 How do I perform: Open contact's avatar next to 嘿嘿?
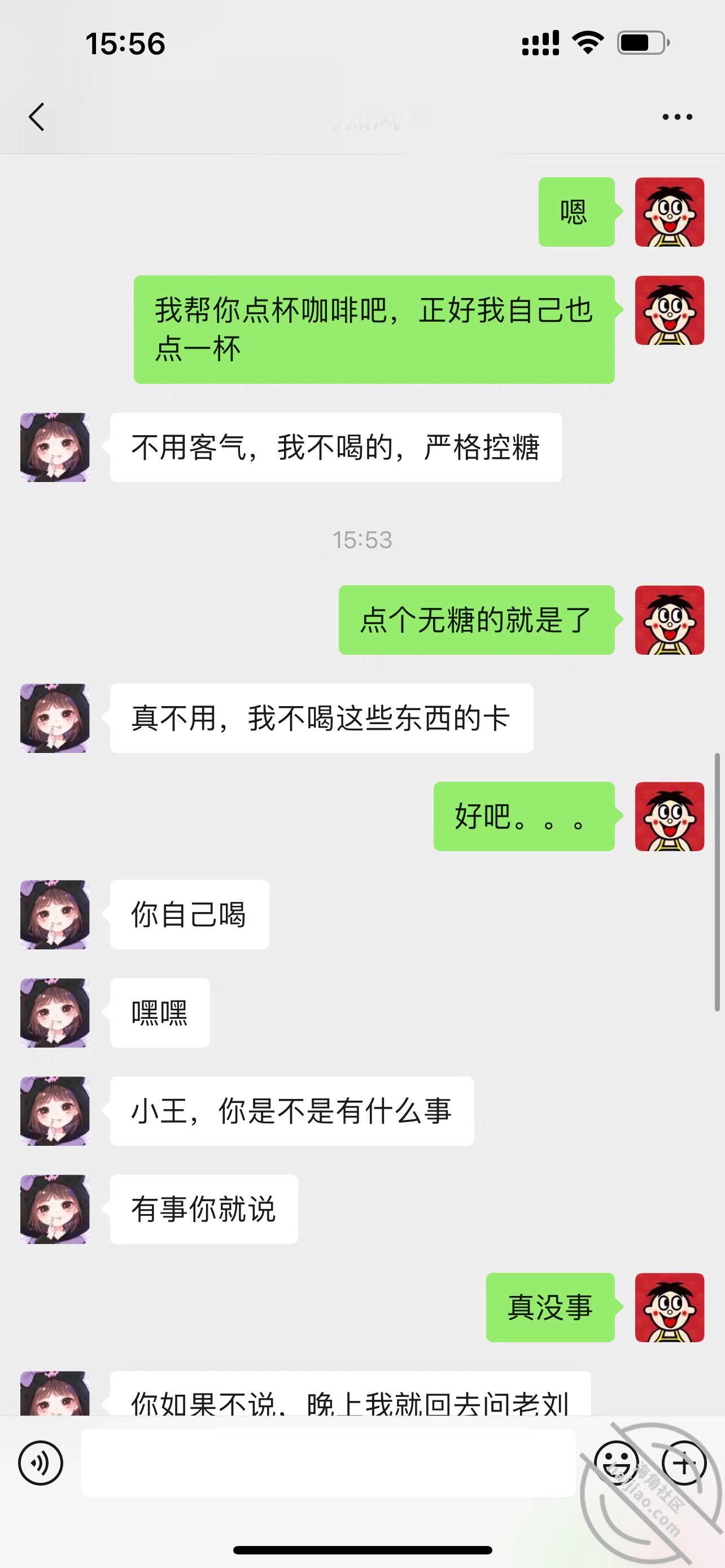click(x=55, y=1013)
